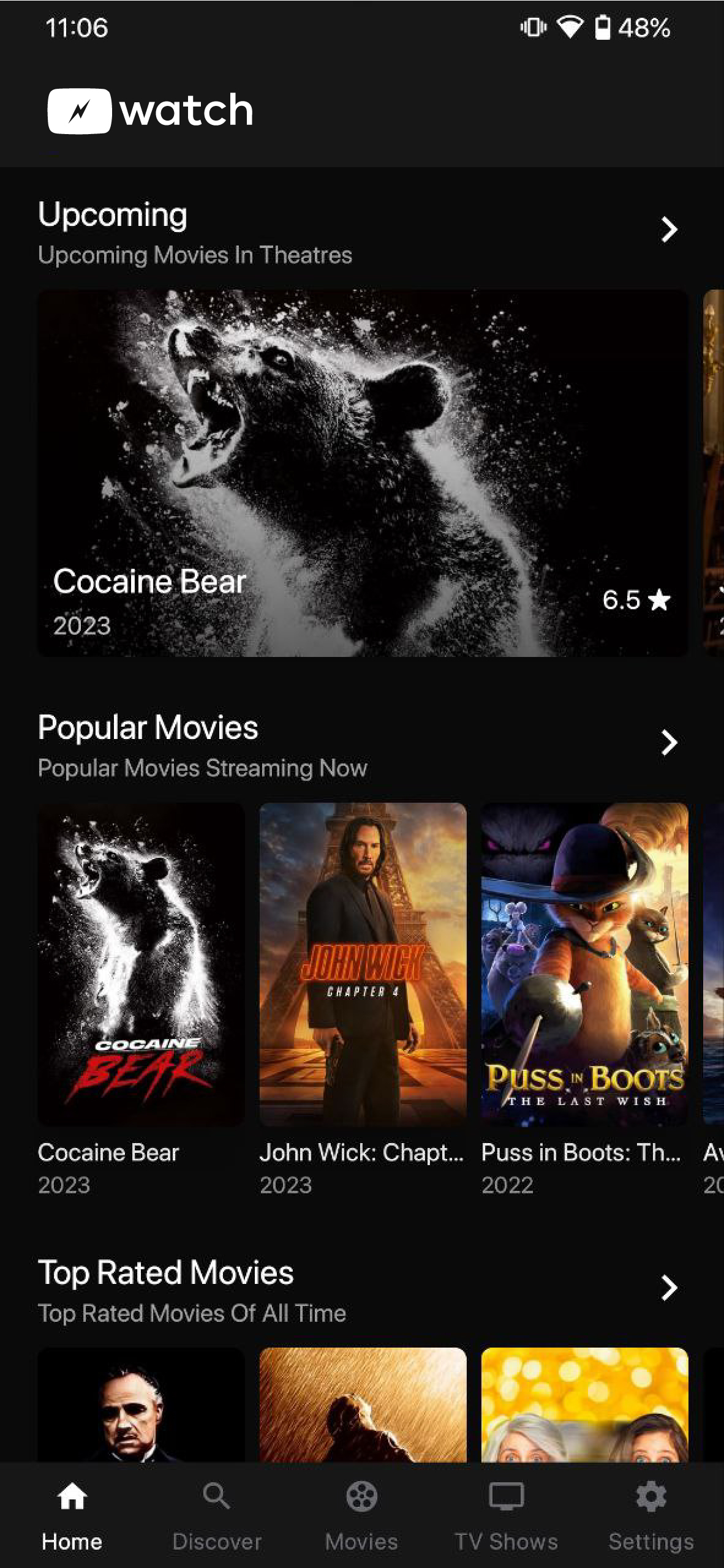Expand Top Rated Movies with the arrow
Image resolution: width=724 pixels, height=1568 pixels.
(x=668, y=1288)
